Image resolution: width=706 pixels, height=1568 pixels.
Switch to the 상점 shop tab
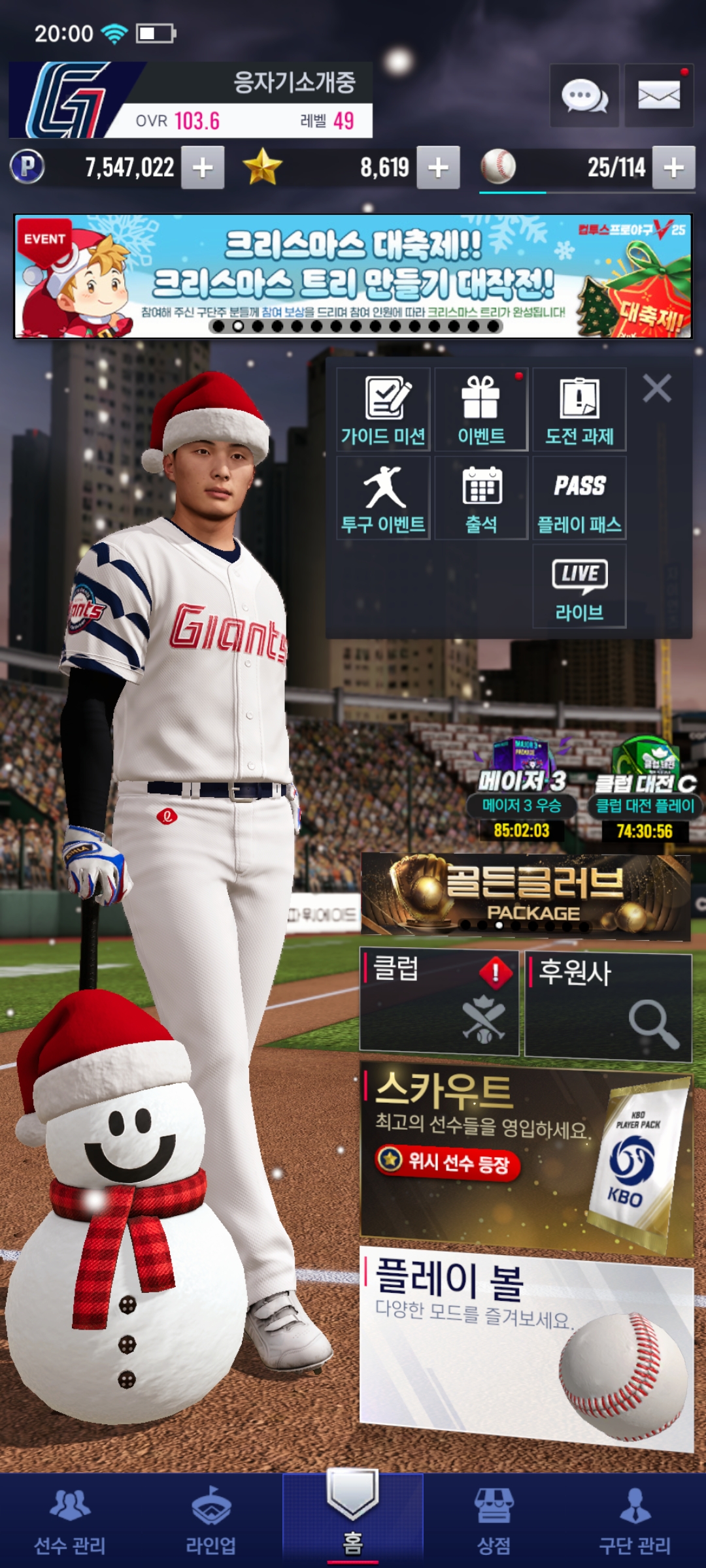pos(494,1520)
